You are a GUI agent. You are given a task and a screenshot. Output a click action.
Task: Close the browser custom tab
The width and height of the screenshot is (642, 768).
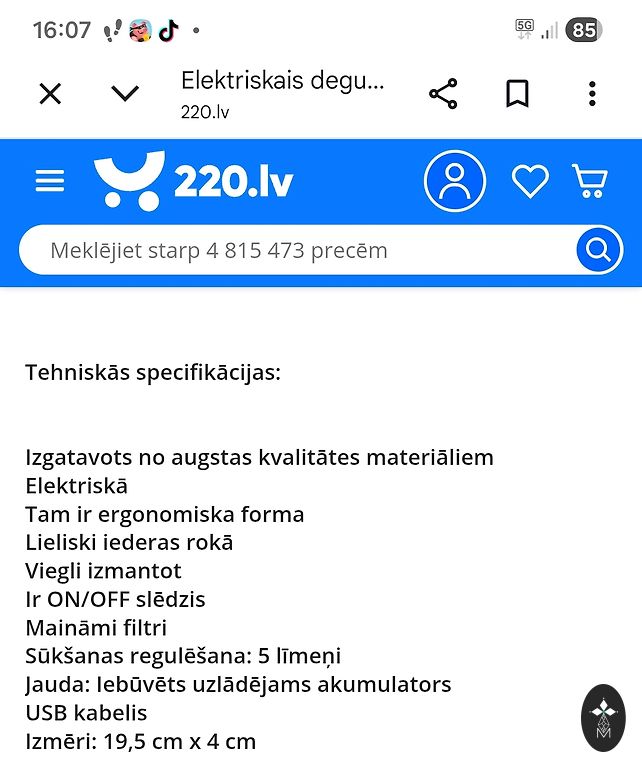50,94
